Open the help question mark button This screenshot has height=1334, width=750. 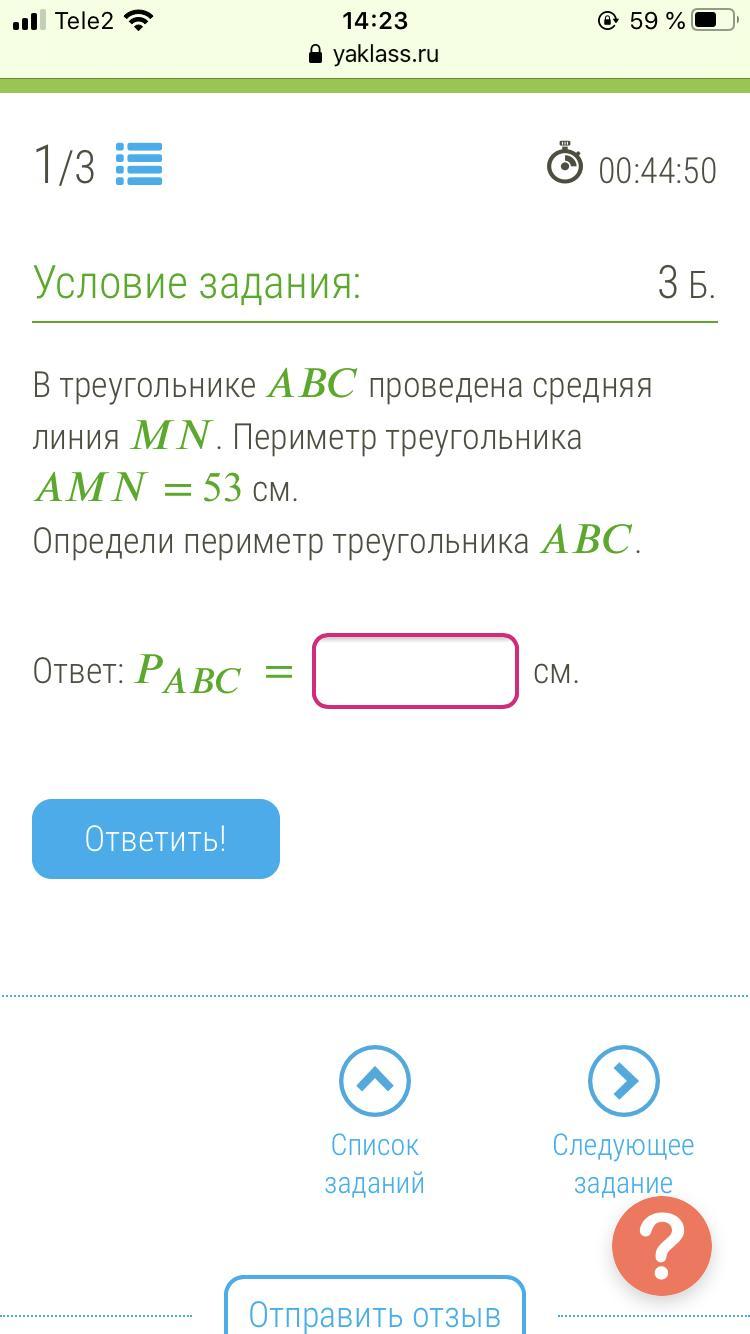point(661,1246)
